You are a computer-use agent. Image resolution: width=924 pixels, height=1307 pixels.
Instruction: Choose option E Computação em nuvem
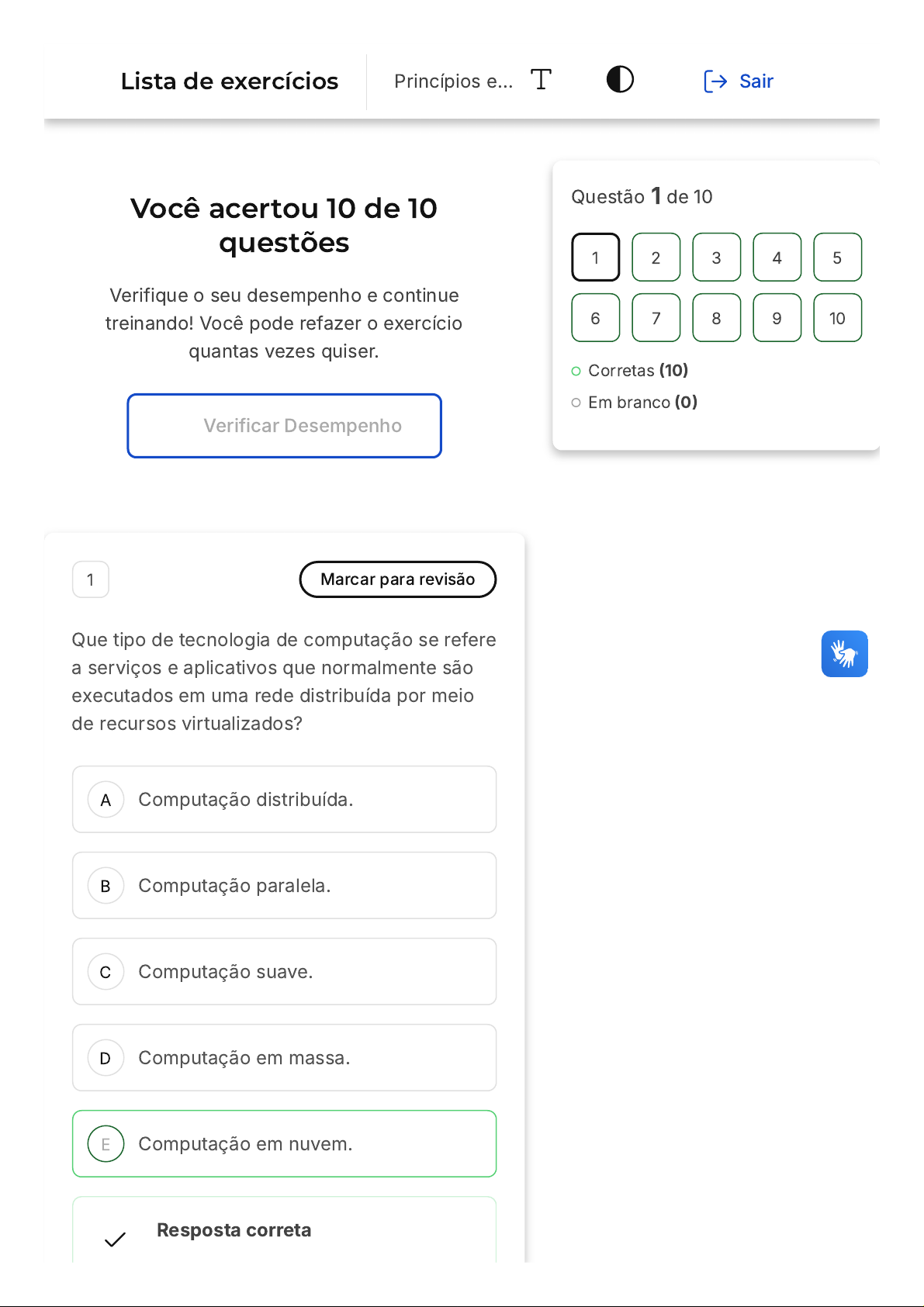click(x=285, y=1144)
